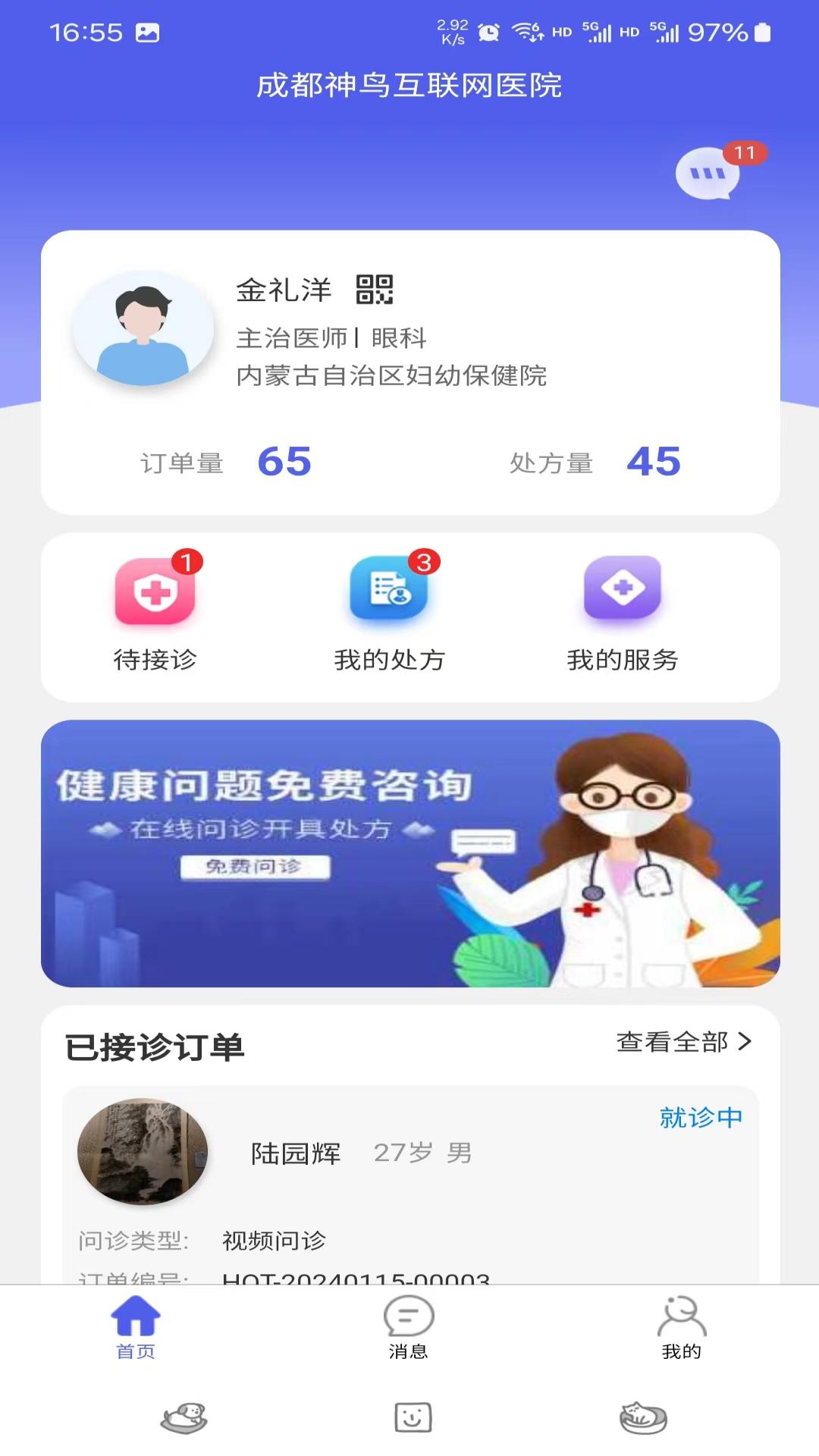The width and height of the screenshot is (819, 1456).
Task: Tap doctor 金礼洋's profile avatar
Action: click(x=143, y=328)
